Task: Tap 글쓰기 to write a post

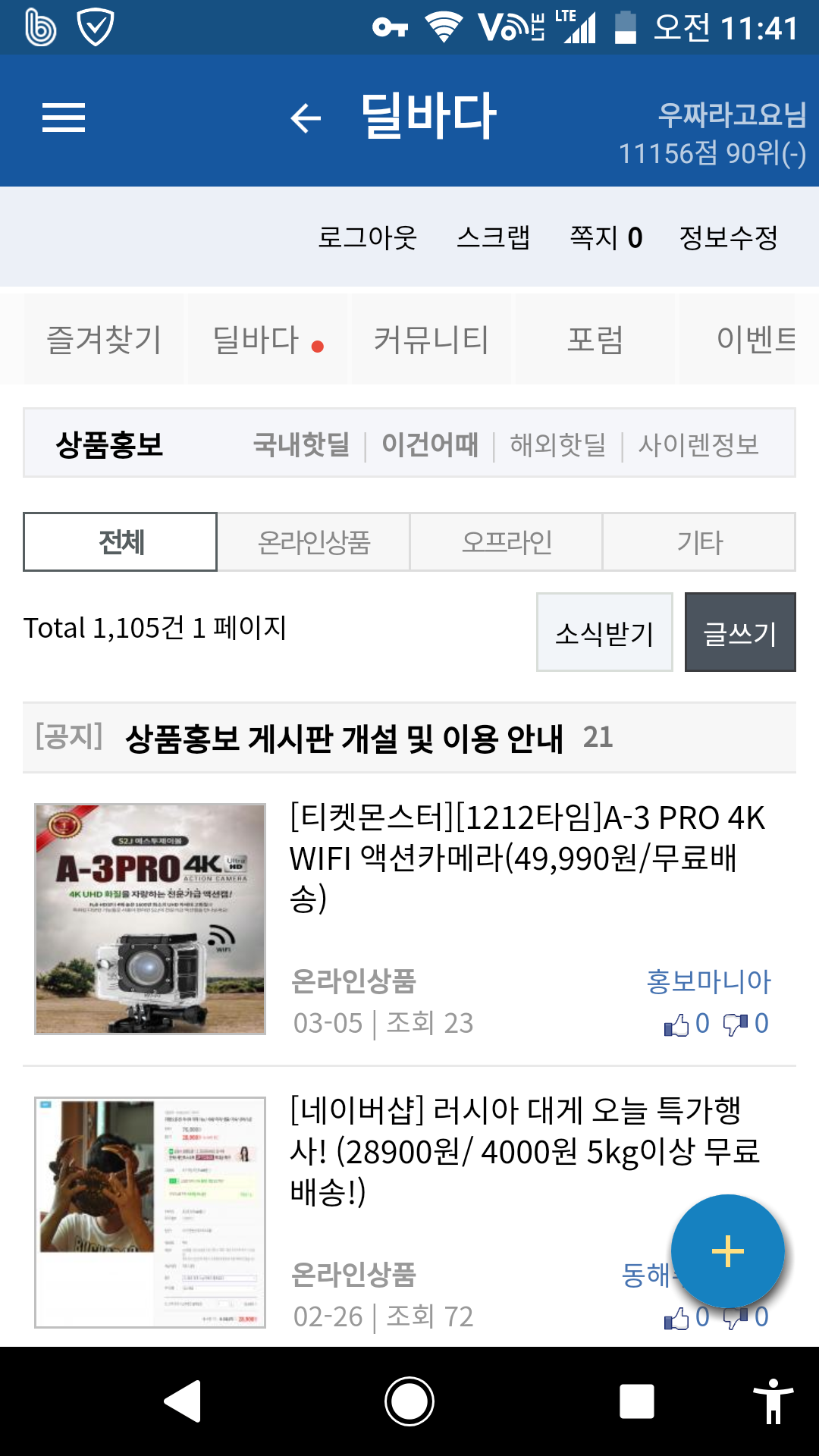Action: tap(740, 632)
